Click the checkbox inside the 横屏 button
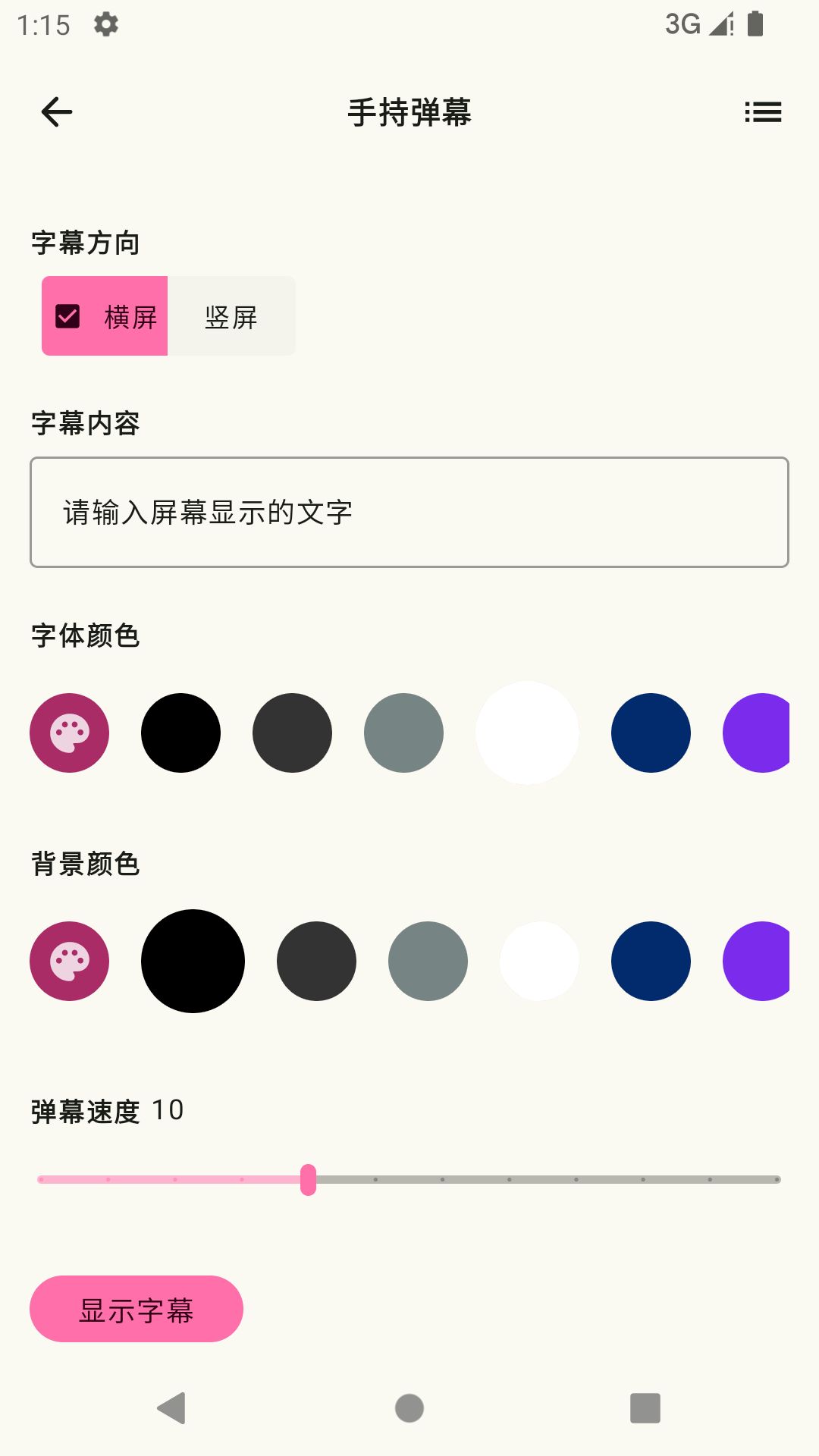819x1456 pixels. pyautogui.click(x=67, y=315)
